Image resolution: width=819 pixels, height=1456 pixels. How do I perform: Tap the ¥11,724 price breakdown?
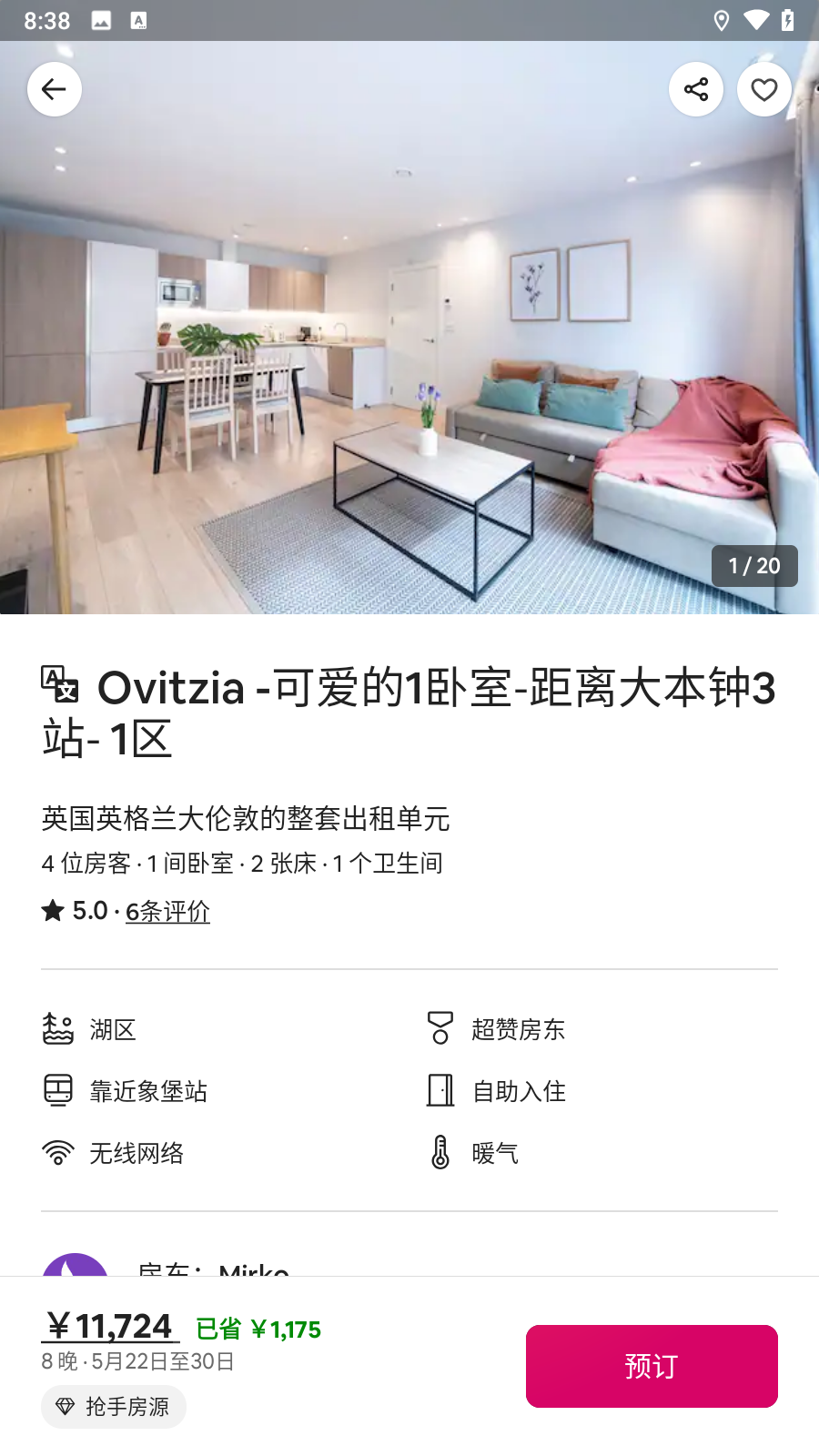(x=109, y=1327)
